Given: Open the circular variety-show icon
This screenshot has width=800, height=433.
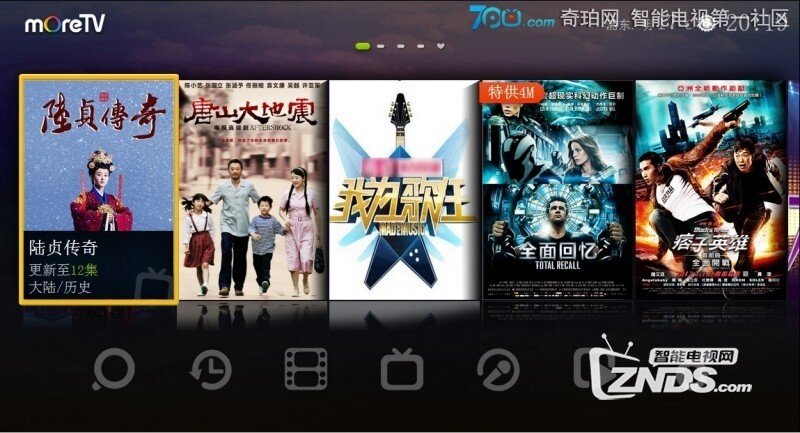Looking at the screenshot, I should pyautogui.click(x=497, y=368).
